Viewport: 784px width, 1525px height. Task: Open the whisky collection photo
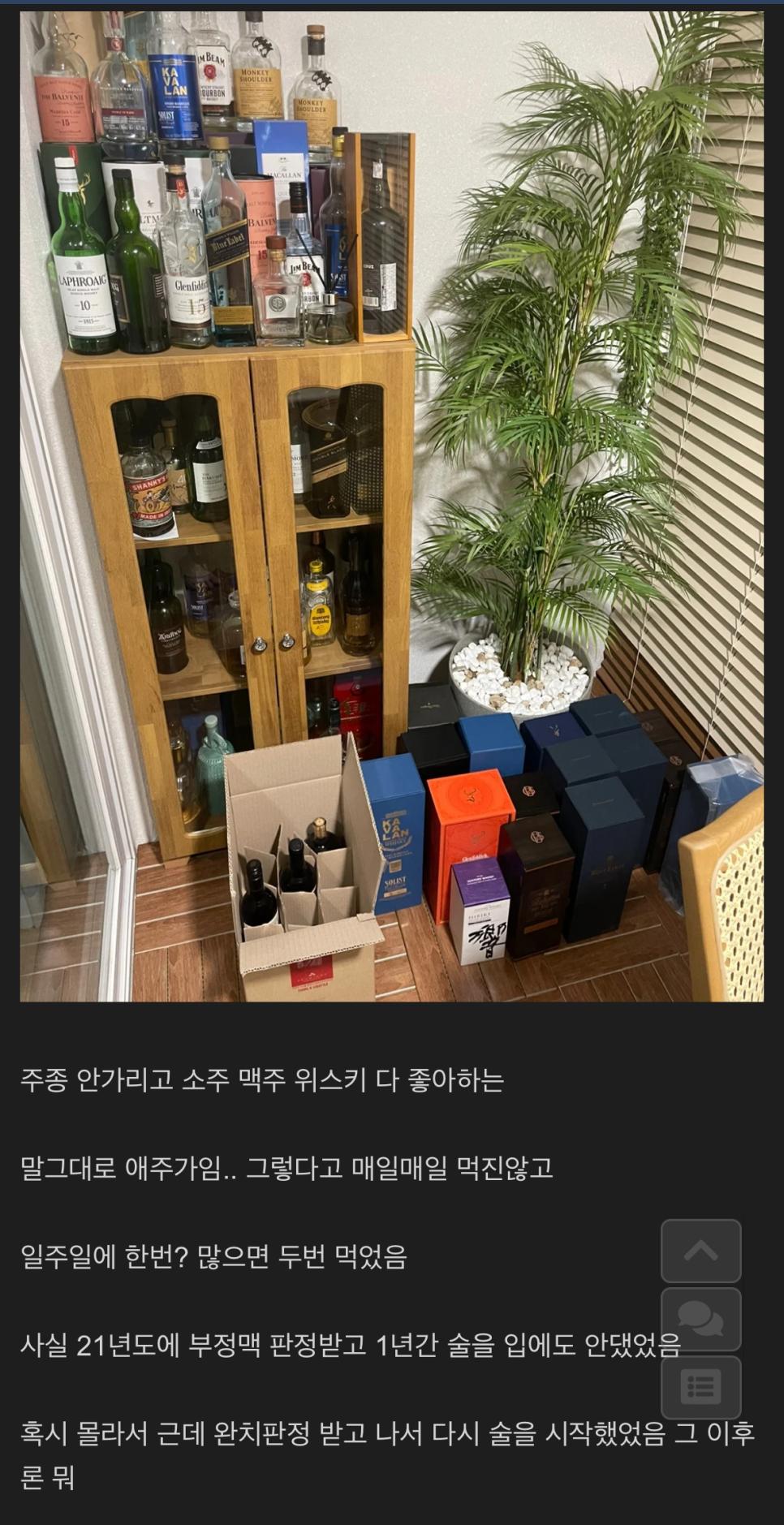391,506
